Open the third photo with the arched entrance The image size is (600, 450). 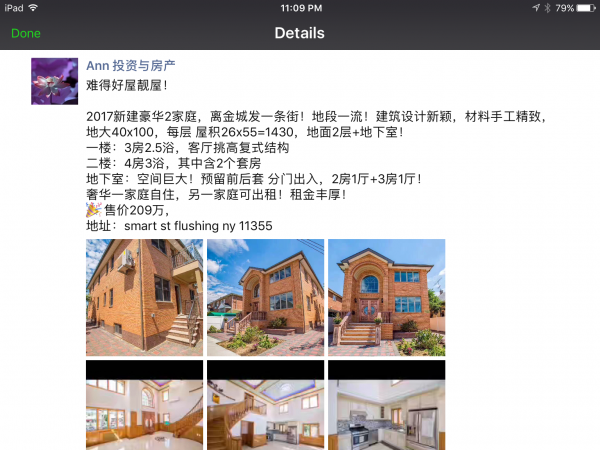[386, 297]
